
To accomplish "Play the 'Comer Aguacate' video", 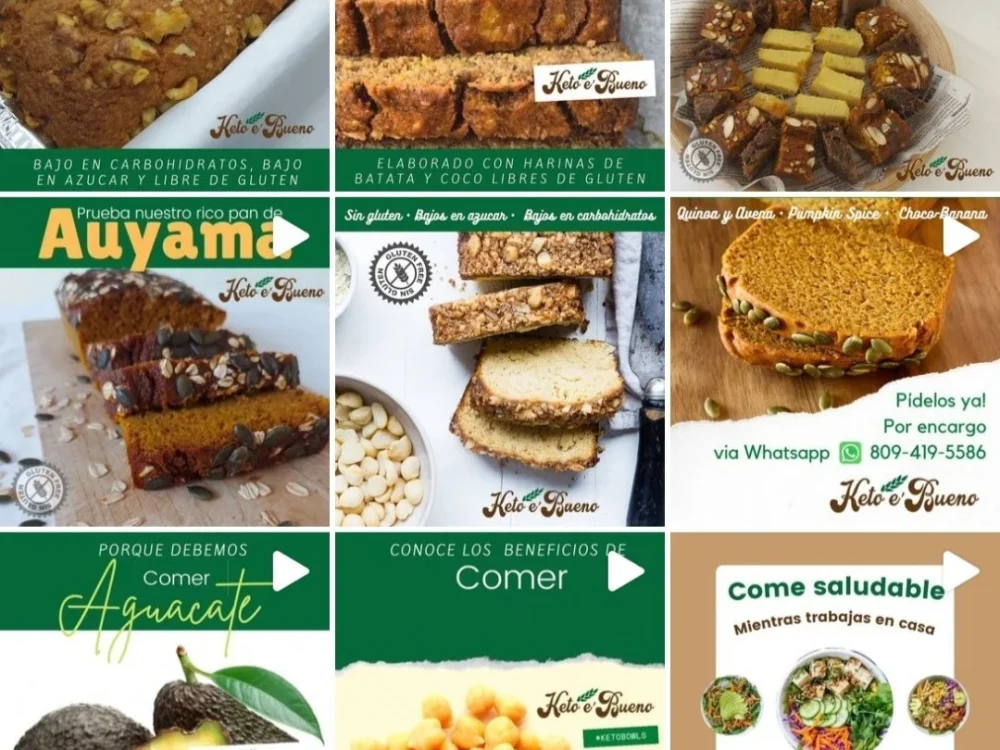I will pos(164,640).
